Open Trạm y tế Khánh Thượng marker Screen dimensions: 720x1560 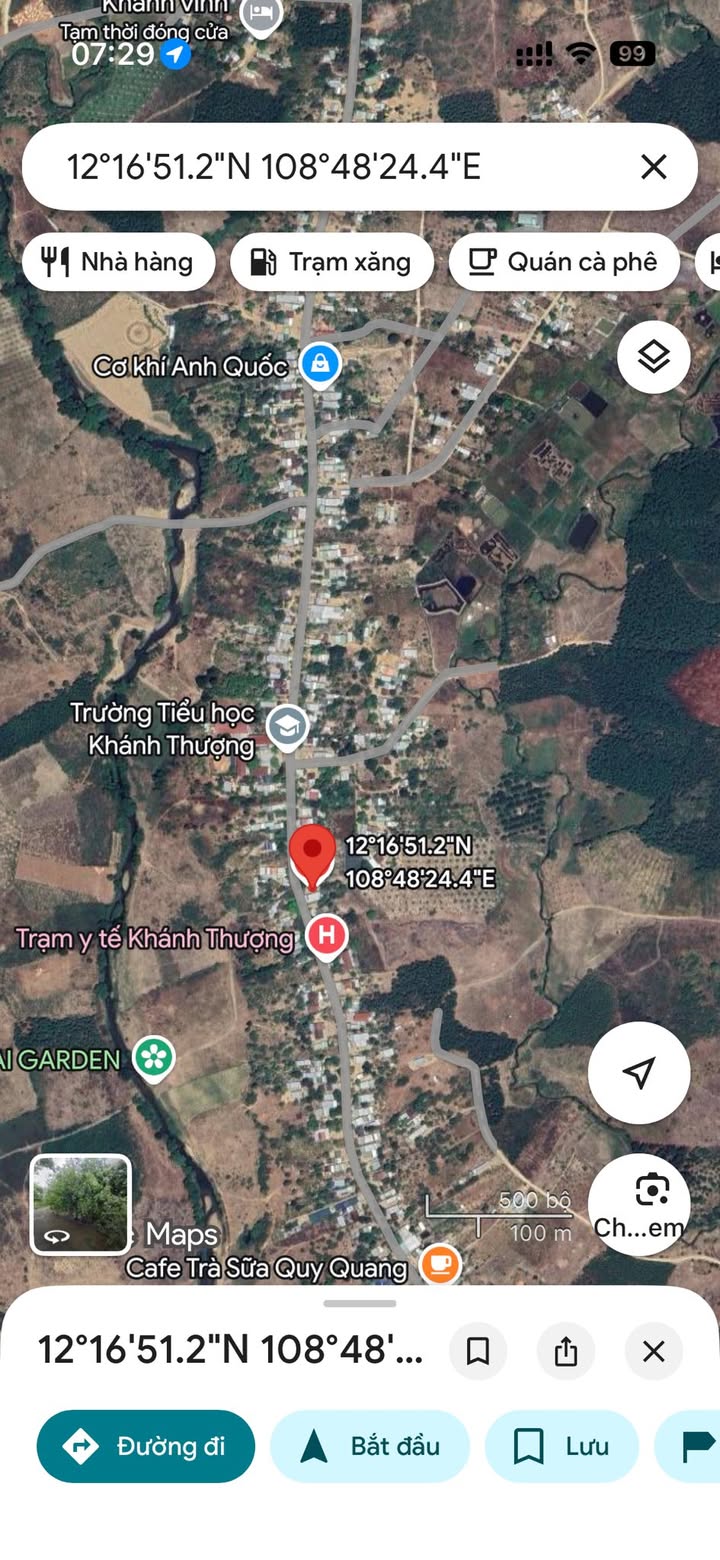pos(326,938)
